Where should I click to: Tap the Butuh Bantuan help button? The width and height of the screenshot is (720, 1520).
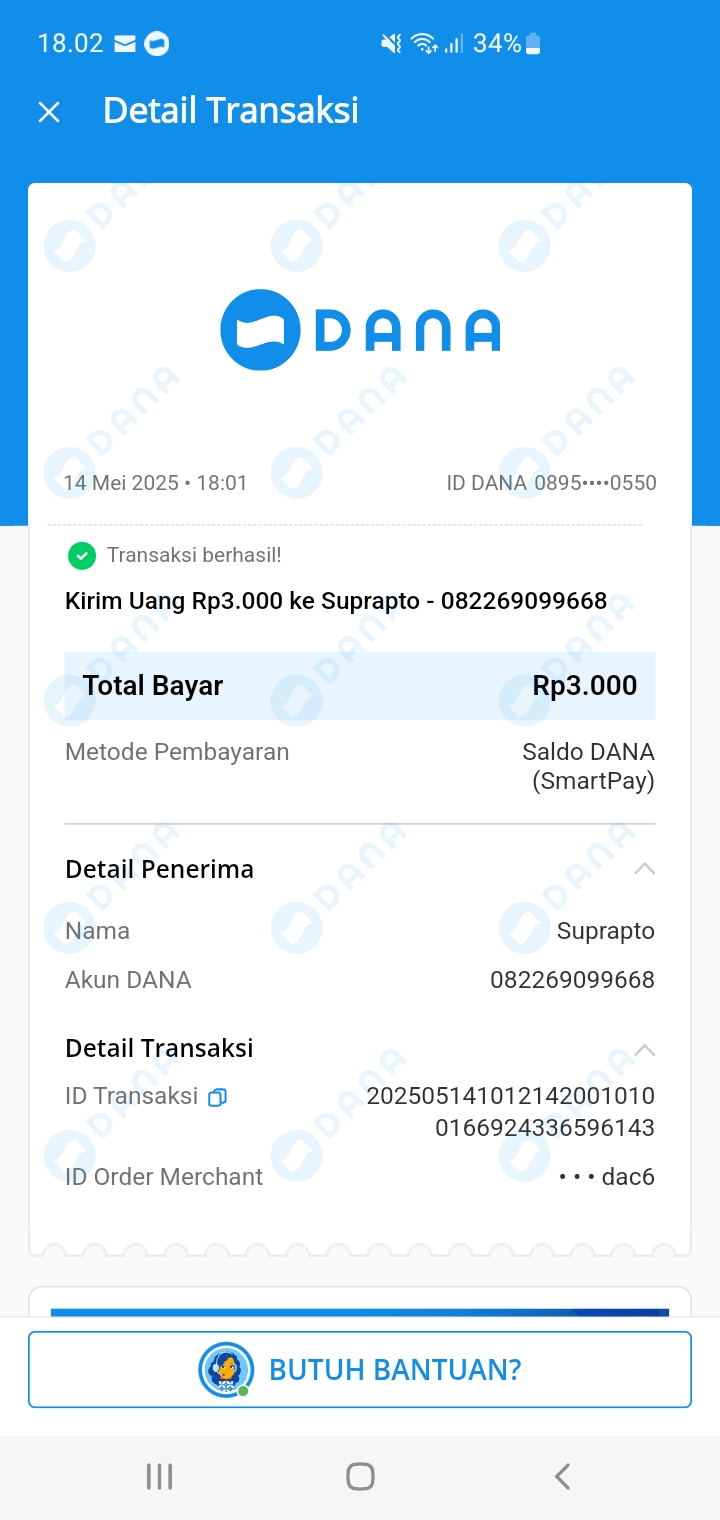coord(360,1369)
